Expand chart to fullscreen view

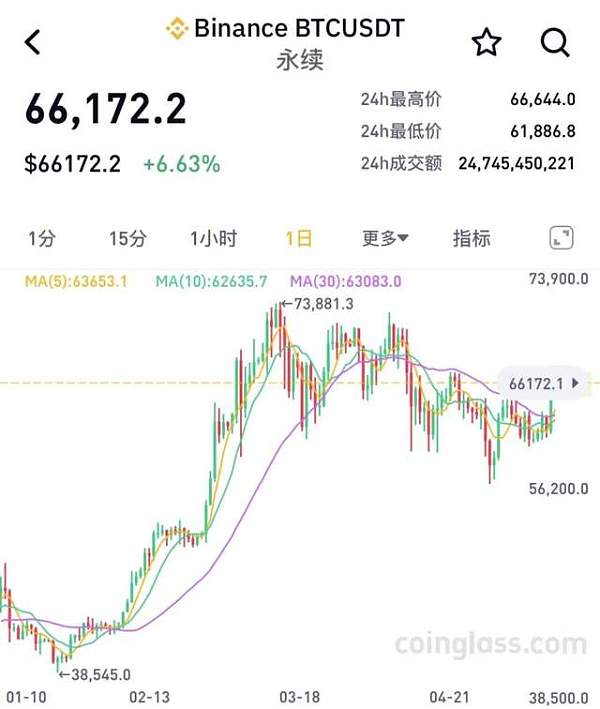[x=561, y=238]
